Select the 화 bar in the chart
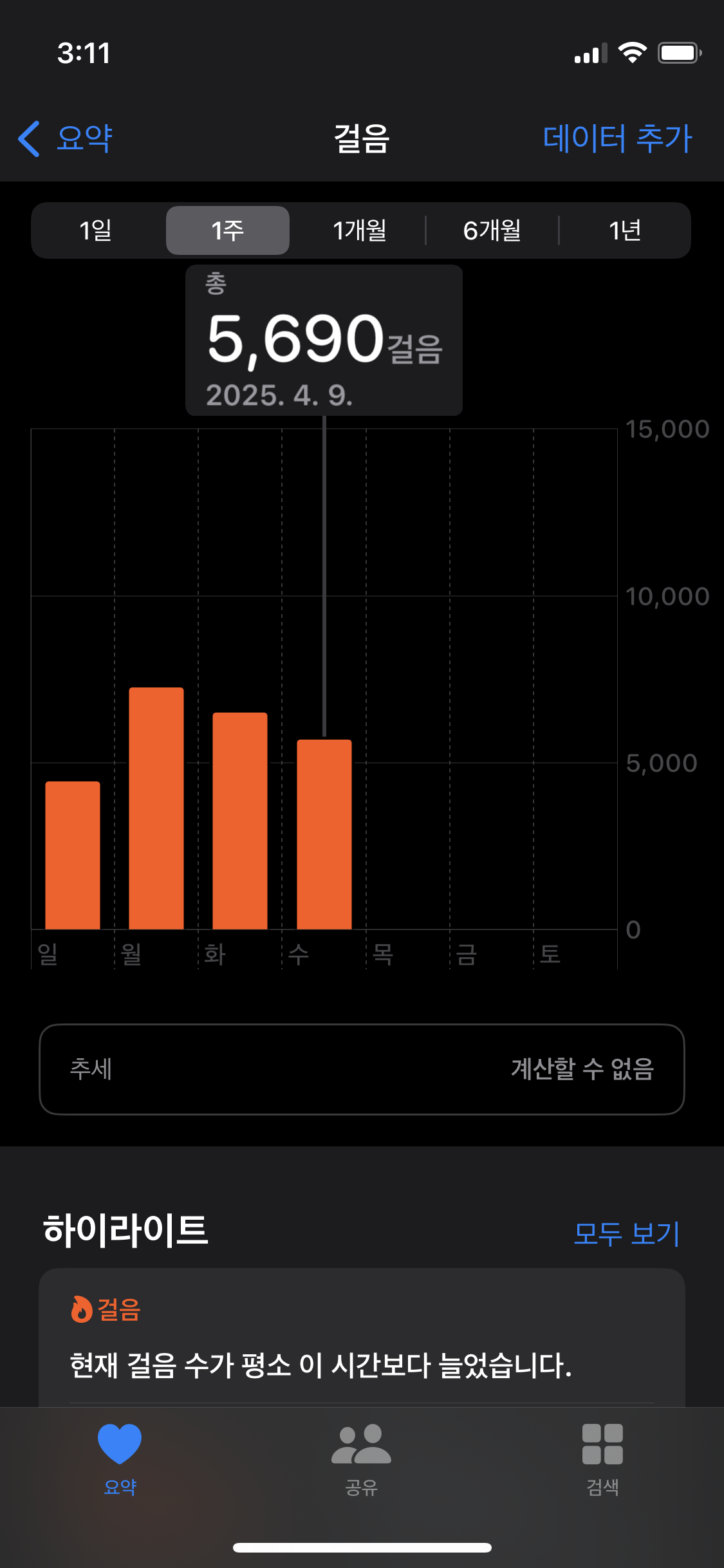724x1568 pixels. [x=240, y=821]
